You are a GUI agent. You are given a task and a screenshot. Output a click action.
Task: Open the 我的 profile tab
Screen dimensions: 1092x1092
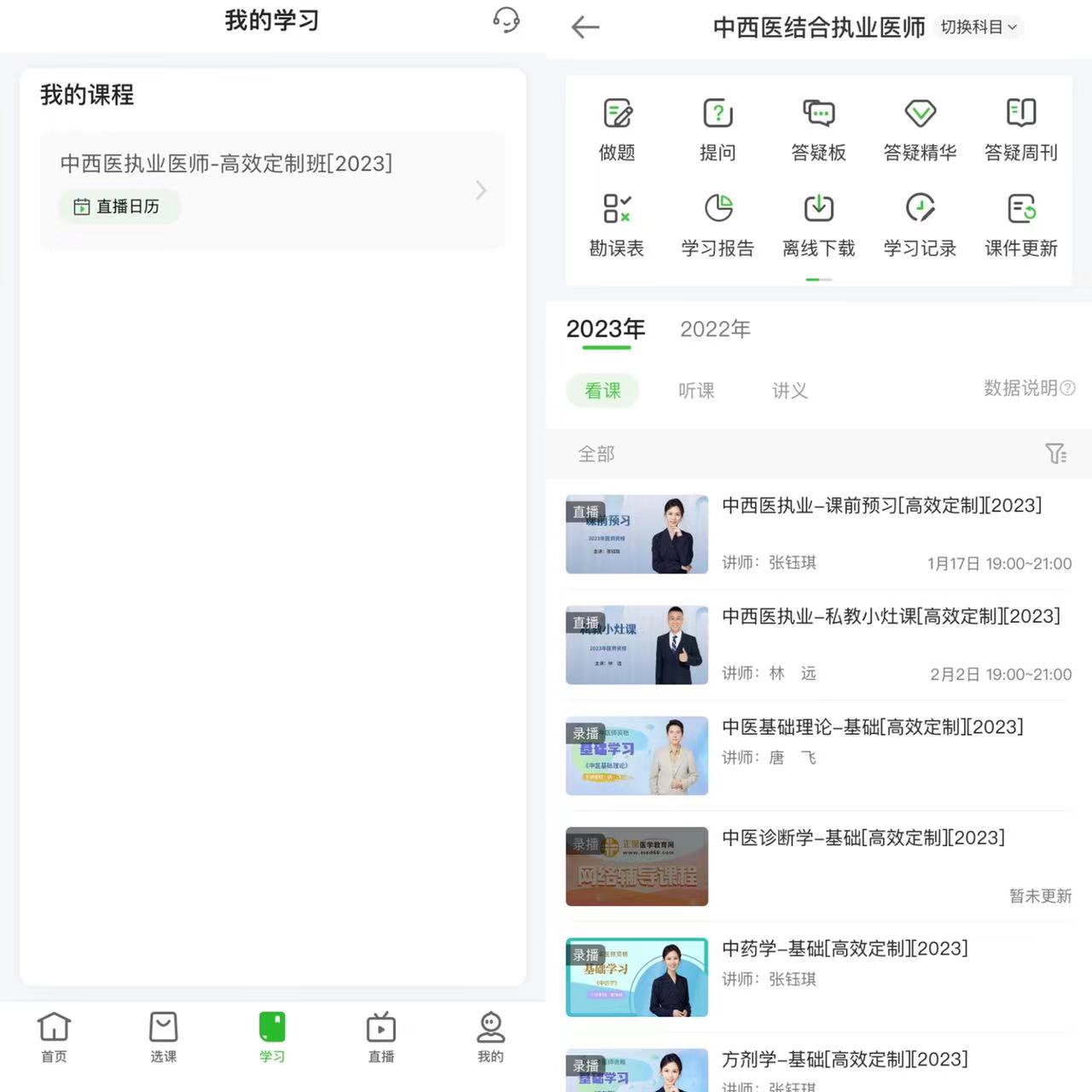(x=490, y=1037)
